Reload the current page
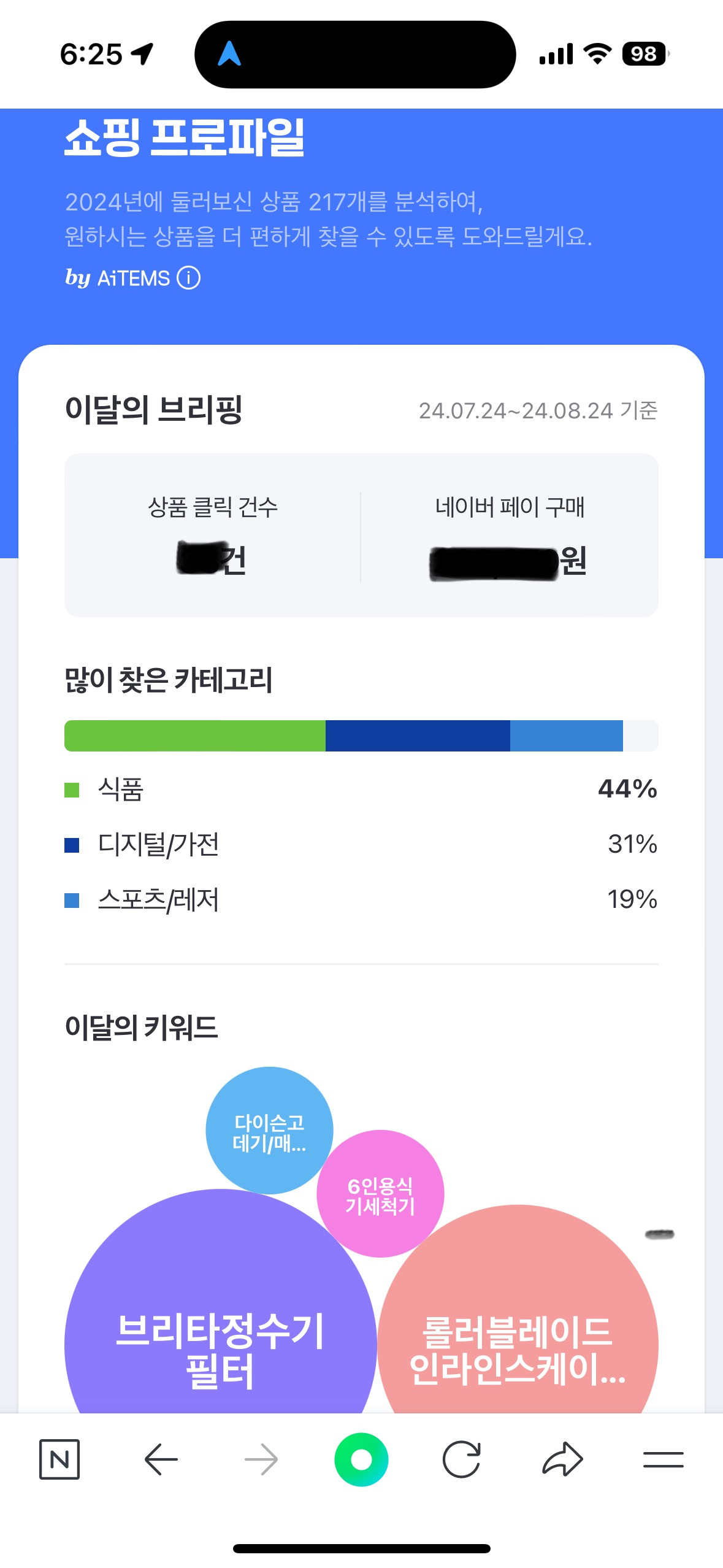The height and width of the screenshot is (1568, 723). tap(461, 1459)
